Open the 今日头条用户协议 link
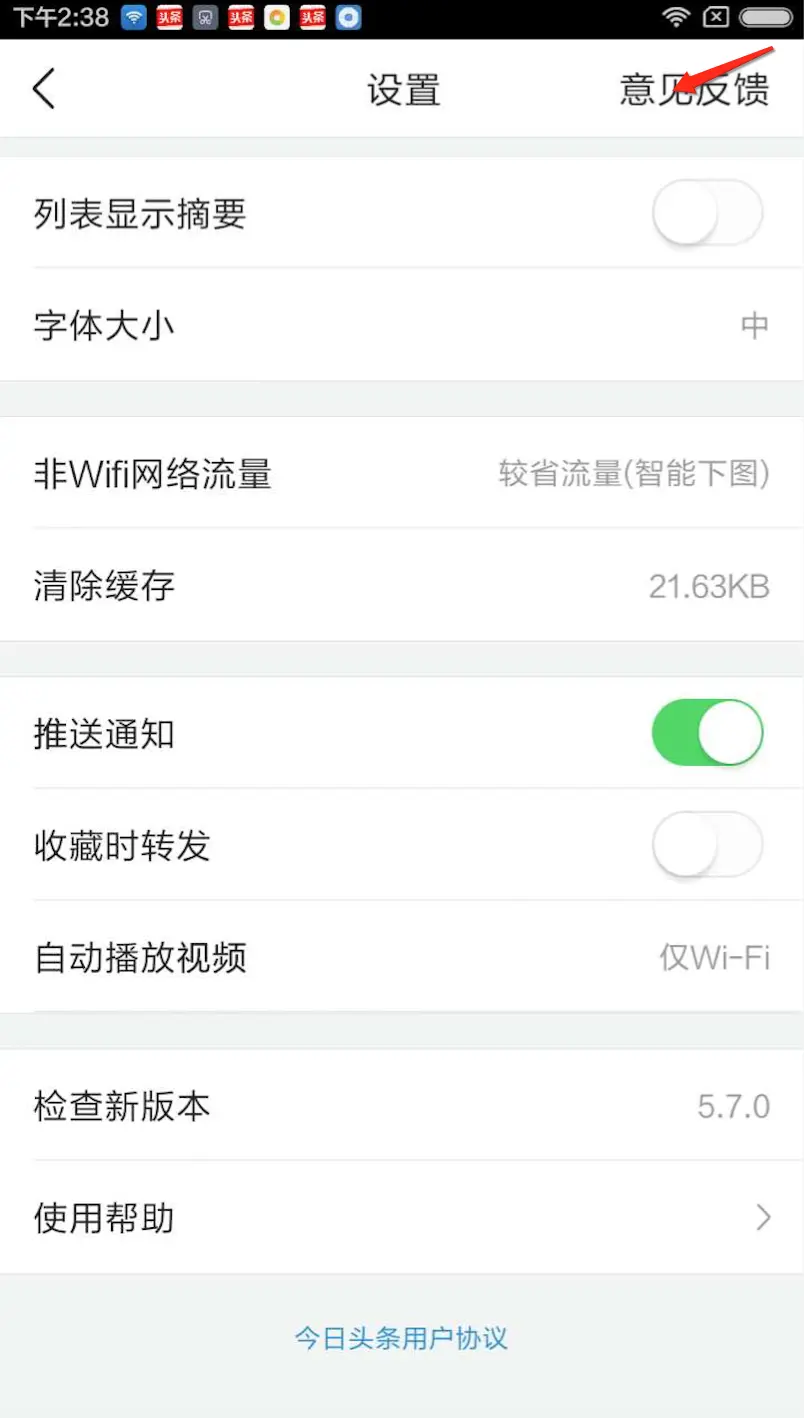This screenshot has height=1418, width=804. click(x=401, y=1338)
